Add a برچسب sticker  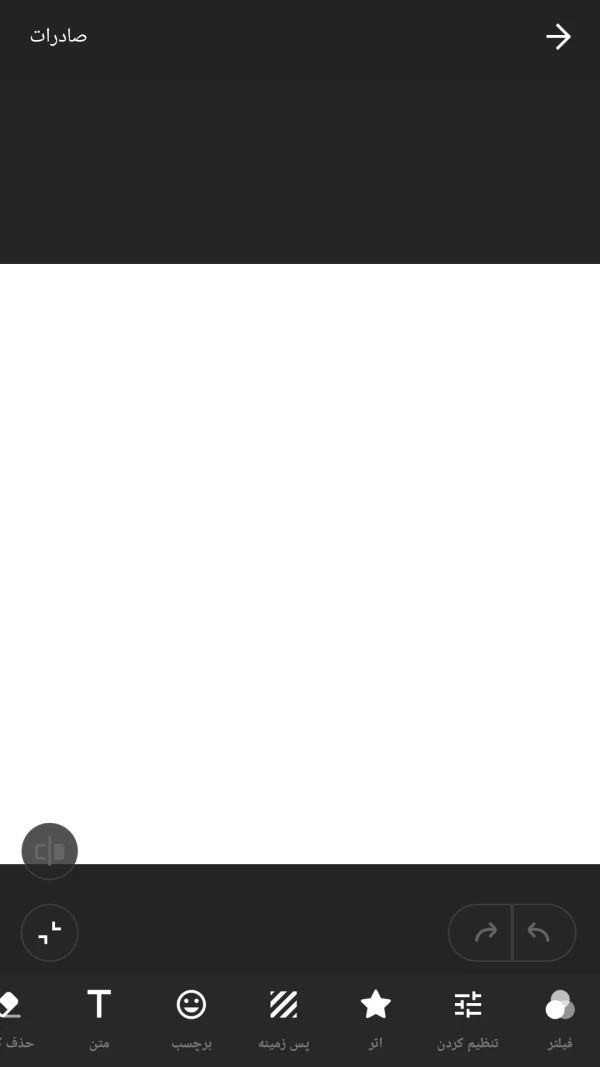pyautogui.click(x=191, y=1018)
